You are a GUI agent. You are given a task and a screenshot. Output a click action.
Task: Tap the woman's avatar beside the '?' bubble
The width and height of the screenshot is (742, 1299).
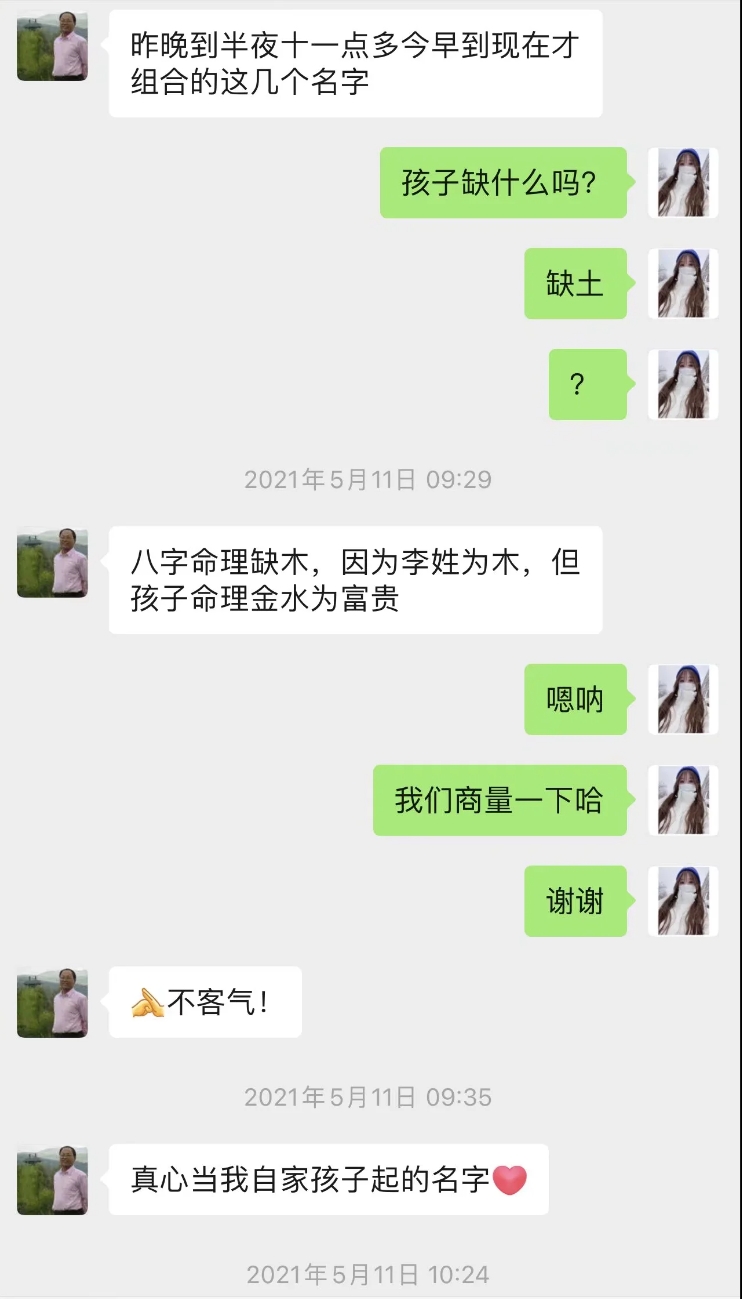click(684, 386)
